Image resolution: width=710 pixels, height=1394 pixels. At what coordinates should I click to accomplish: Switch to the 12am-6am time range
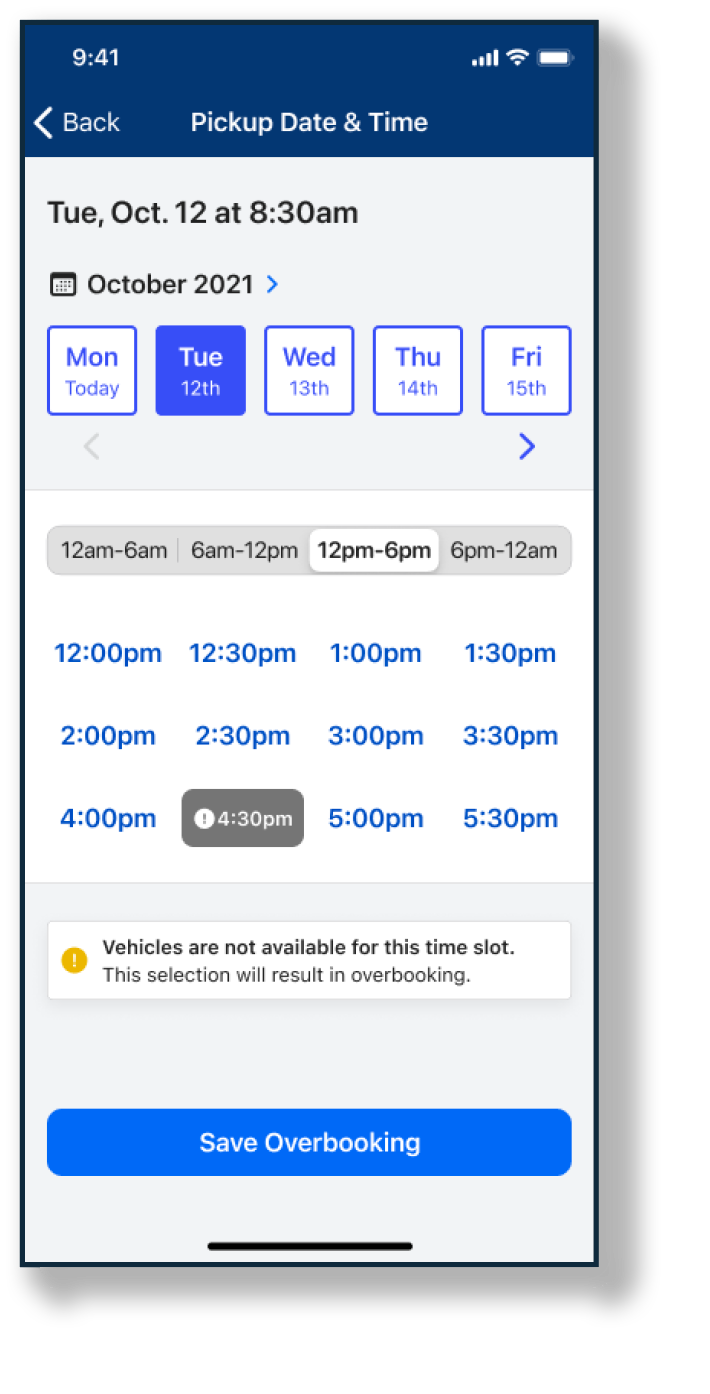[113, 550]
